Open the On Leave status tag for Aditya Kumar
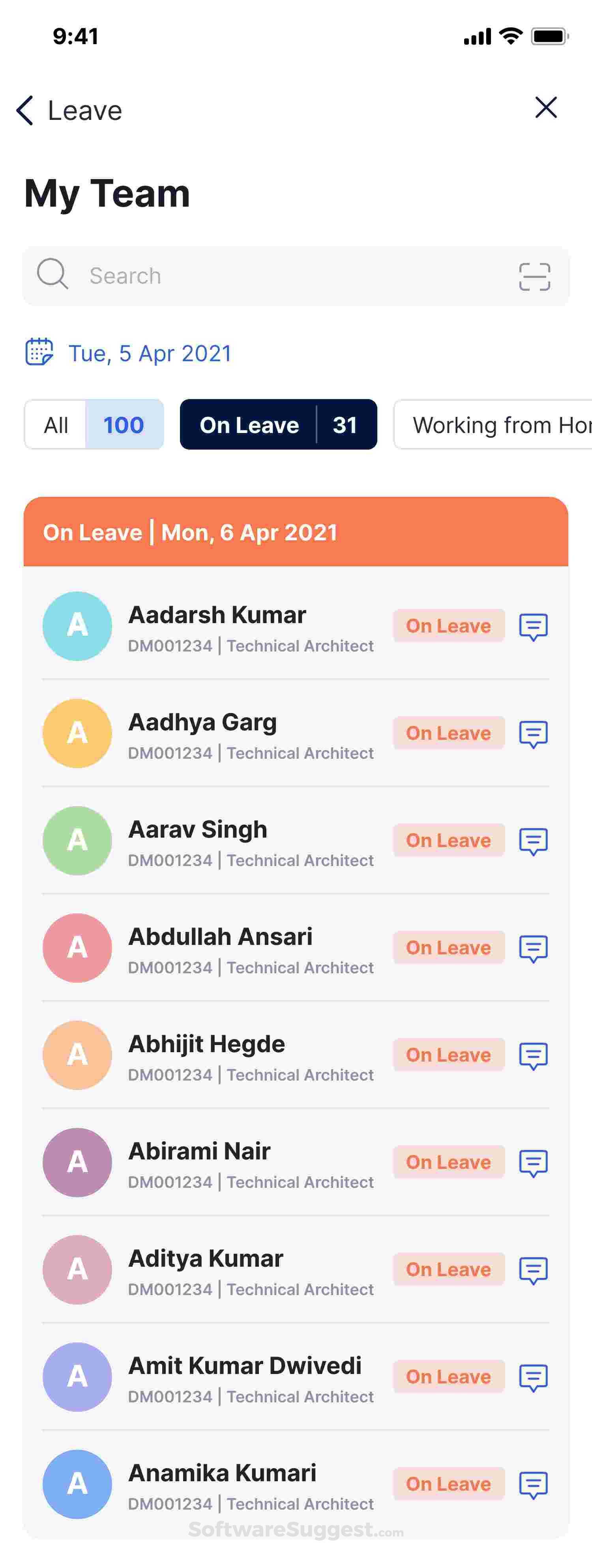Screen dimensions: 592x1568 tap(449, 1270)
